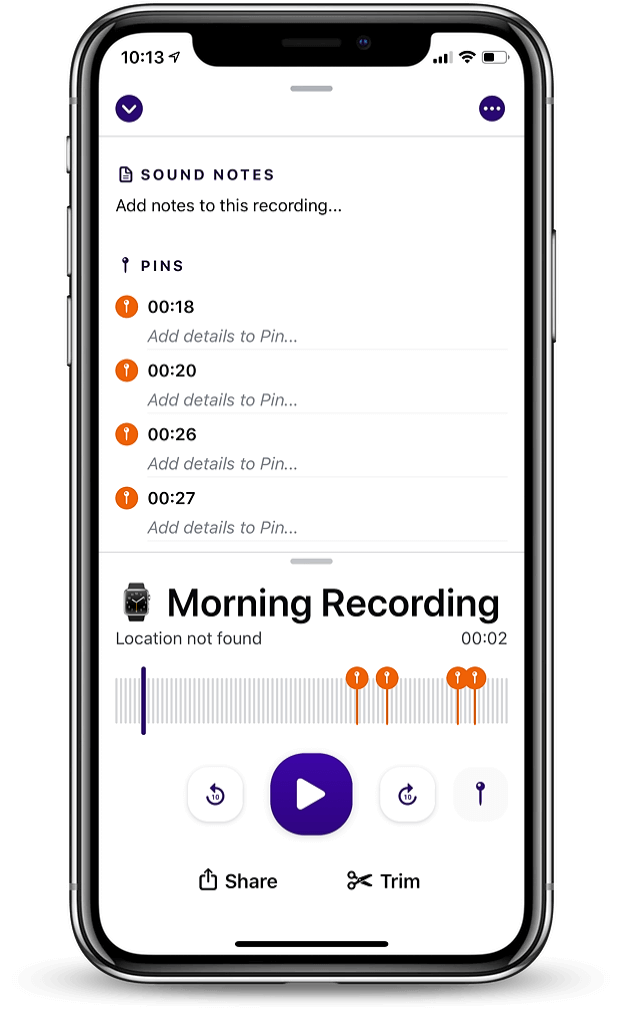The image size is (622, 1009).
Task: Play the Morning Recording
Action: tap(311, 794)
